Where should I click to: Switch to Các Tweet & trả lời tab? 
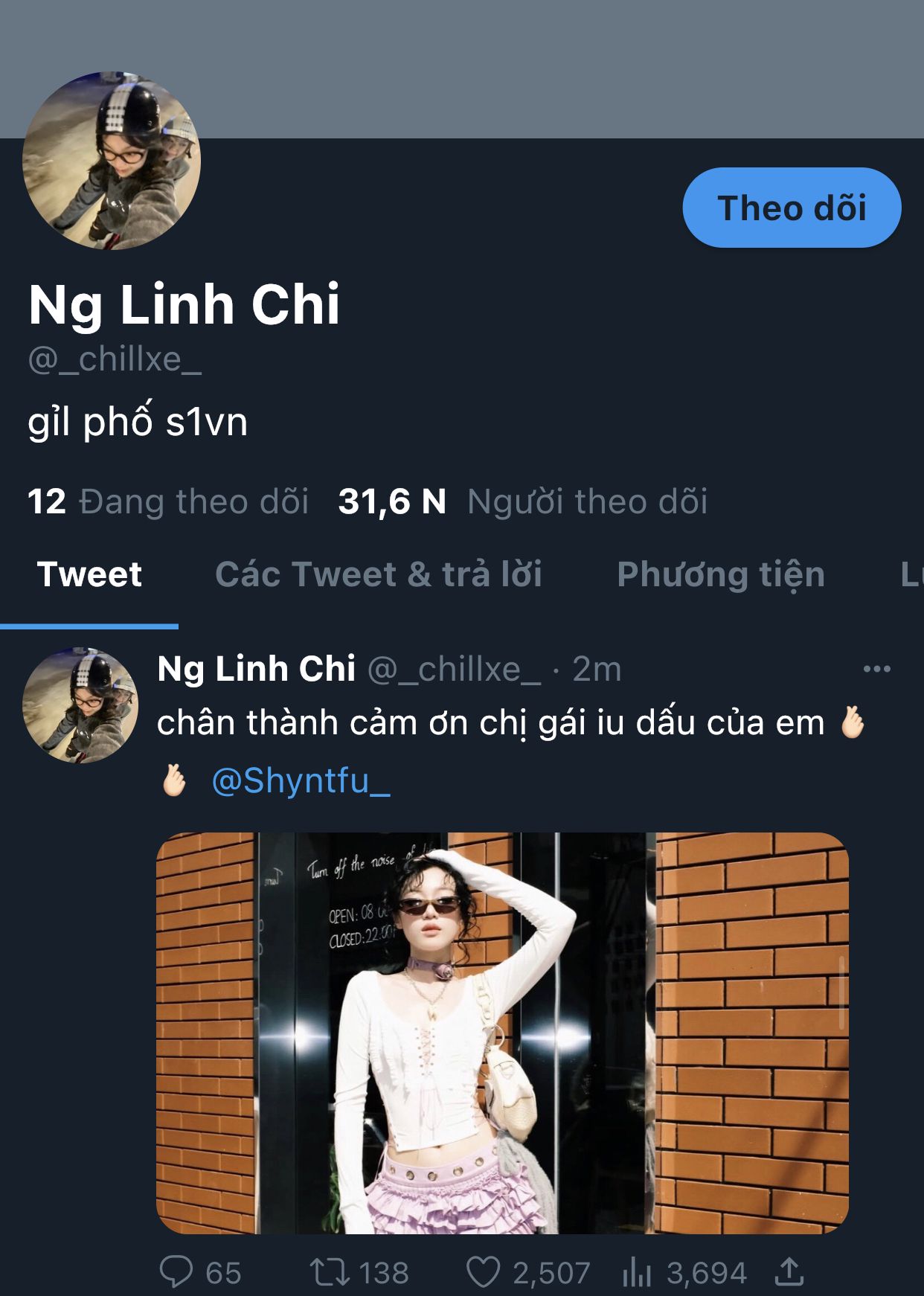pyautogui.click(x=378, y=574)
